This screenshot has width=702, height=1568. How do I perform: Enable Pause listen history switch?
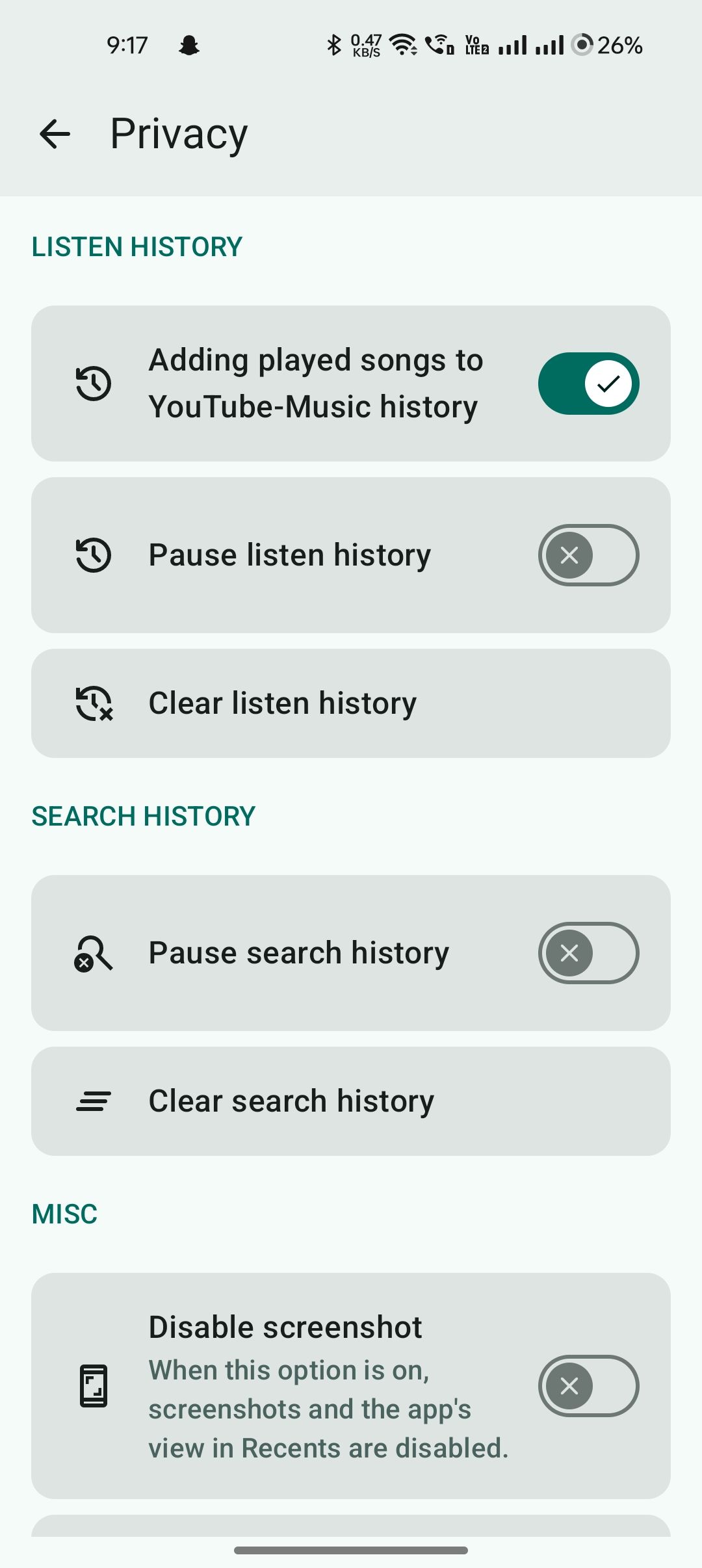coord(588,555)
